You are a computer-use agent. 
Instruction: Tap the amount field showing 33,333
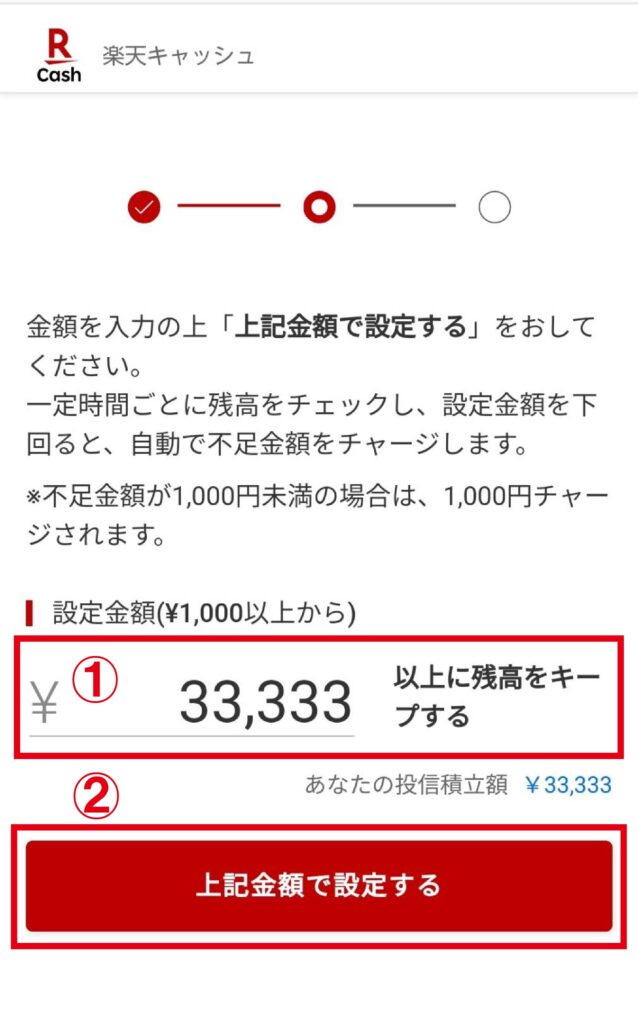pos(192,701)
